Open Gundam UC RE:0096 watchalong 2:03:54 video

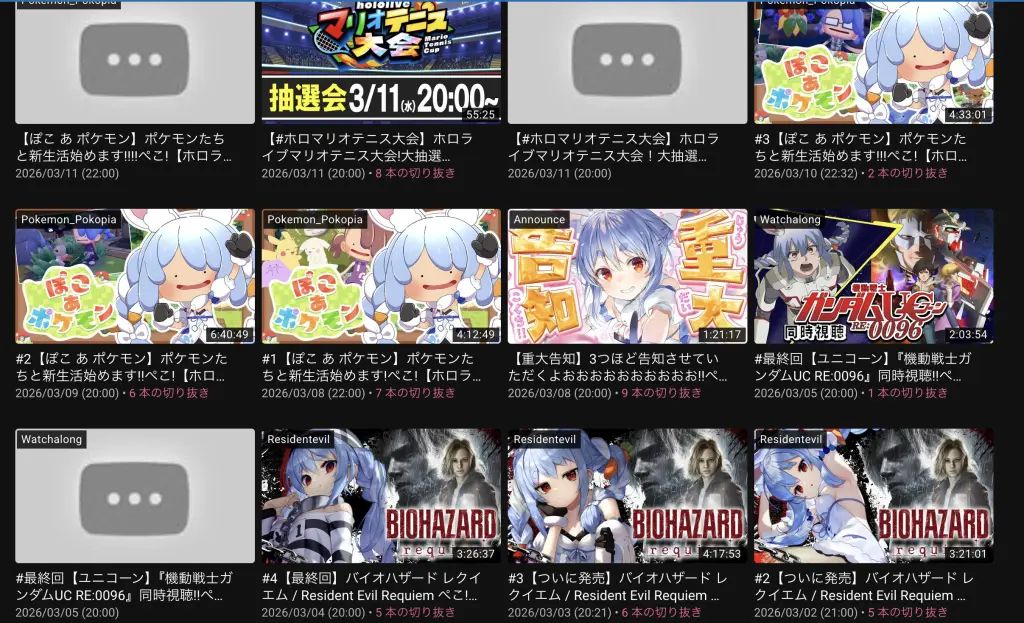873,276
